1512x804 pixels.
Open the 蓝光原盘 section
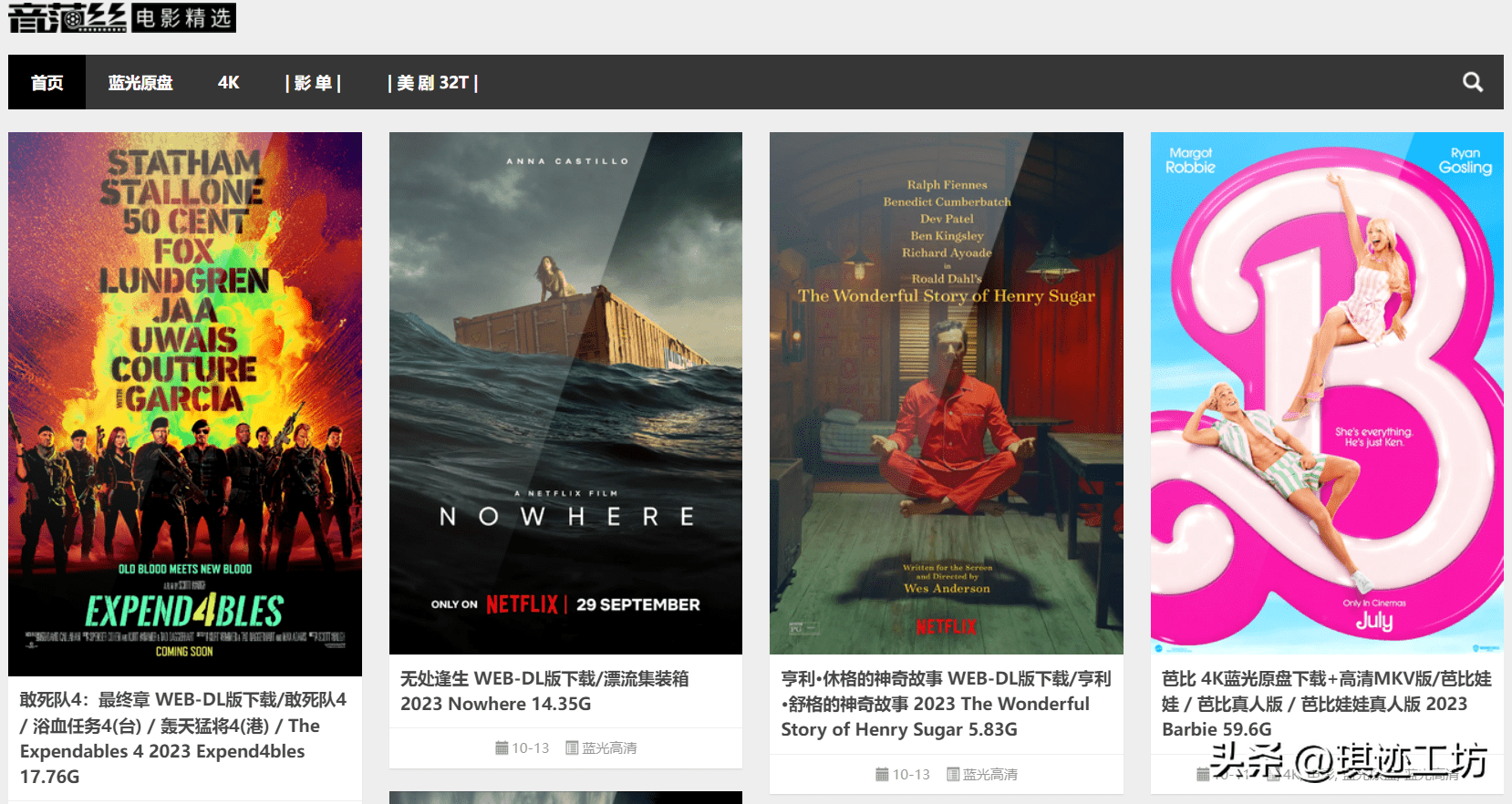click(x=140, y=83)
